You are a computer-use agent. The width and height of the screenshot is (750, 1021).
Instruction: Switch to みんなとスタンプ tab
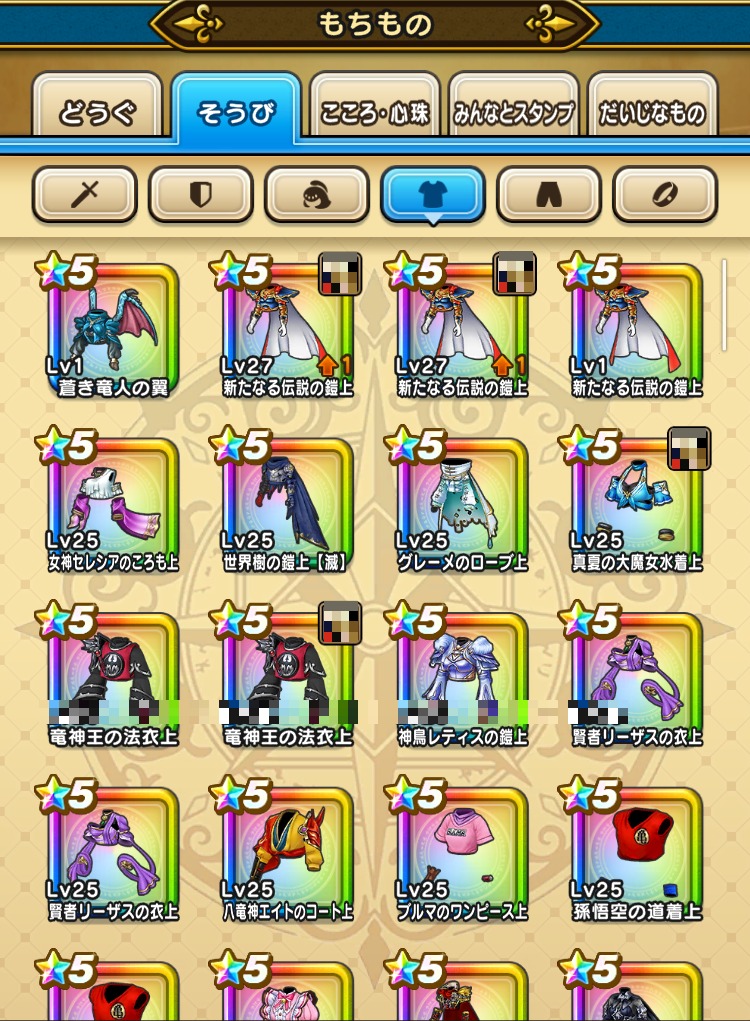[514, 112]
